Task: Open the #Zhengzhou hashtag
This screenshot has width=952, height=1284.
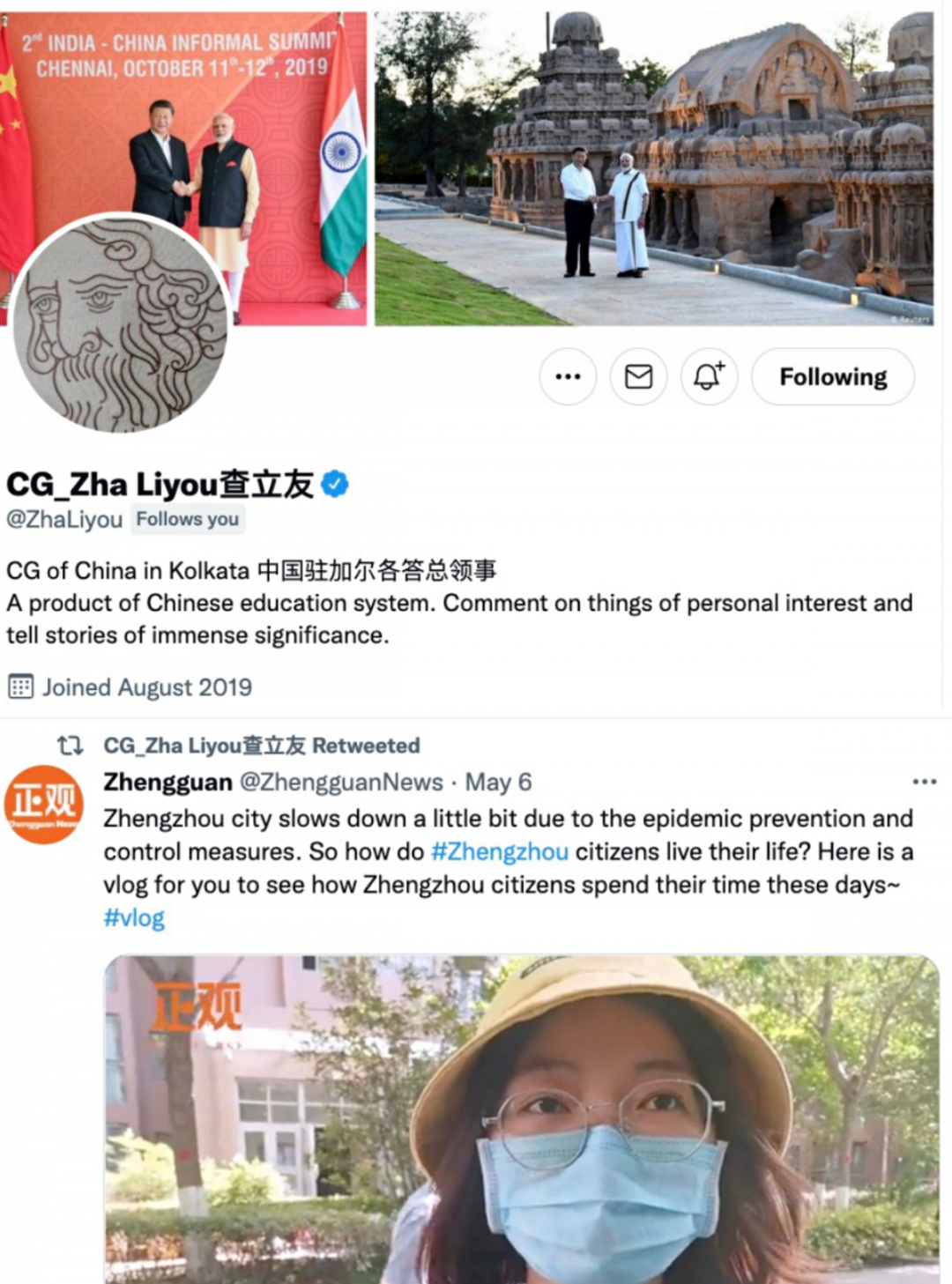Action: tap(499, 851)
